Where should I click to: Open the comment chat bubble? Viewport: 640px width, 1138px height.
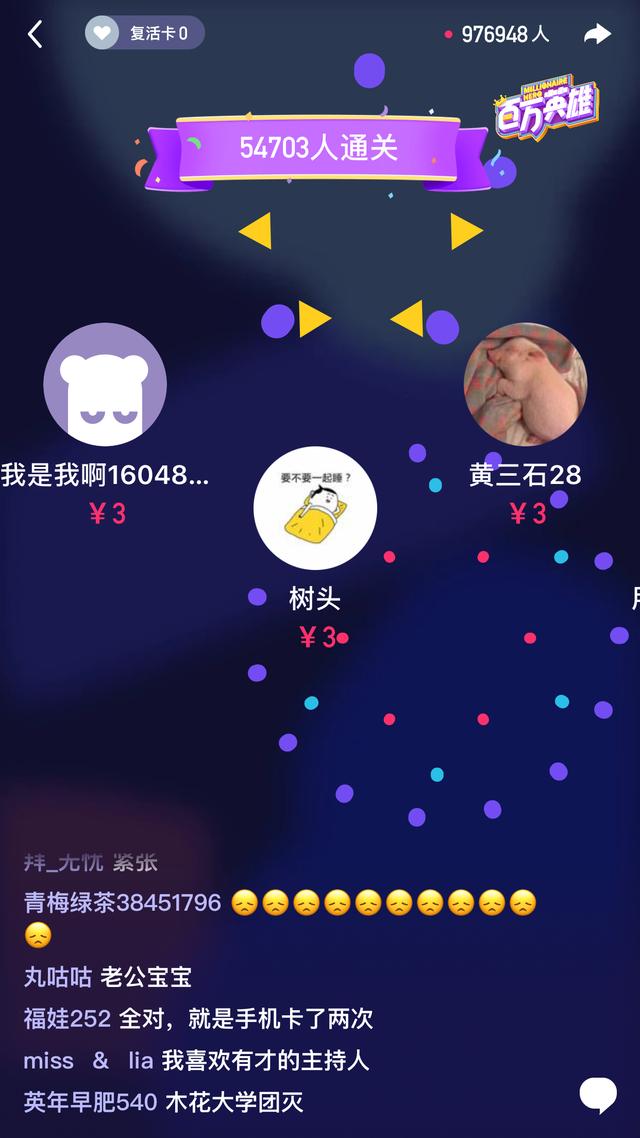598,1095
